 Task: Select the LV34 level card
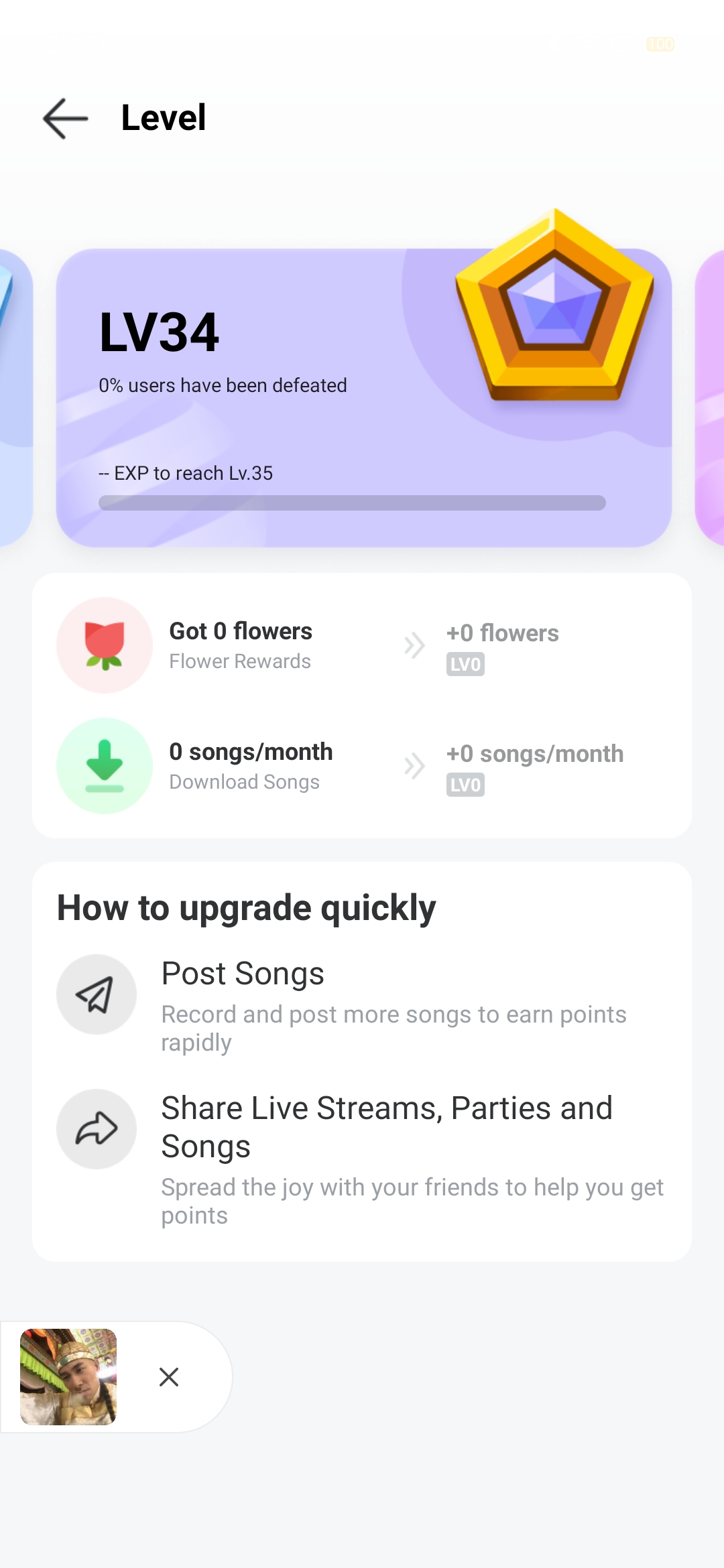[x=363, y=398]
